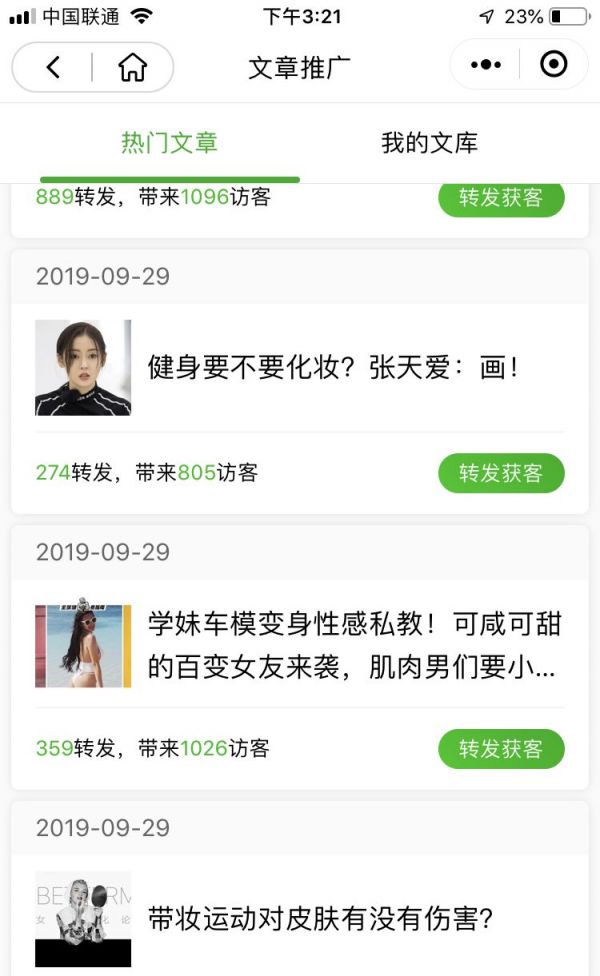Close the mini program via circle icon

(x=553, y=65)
